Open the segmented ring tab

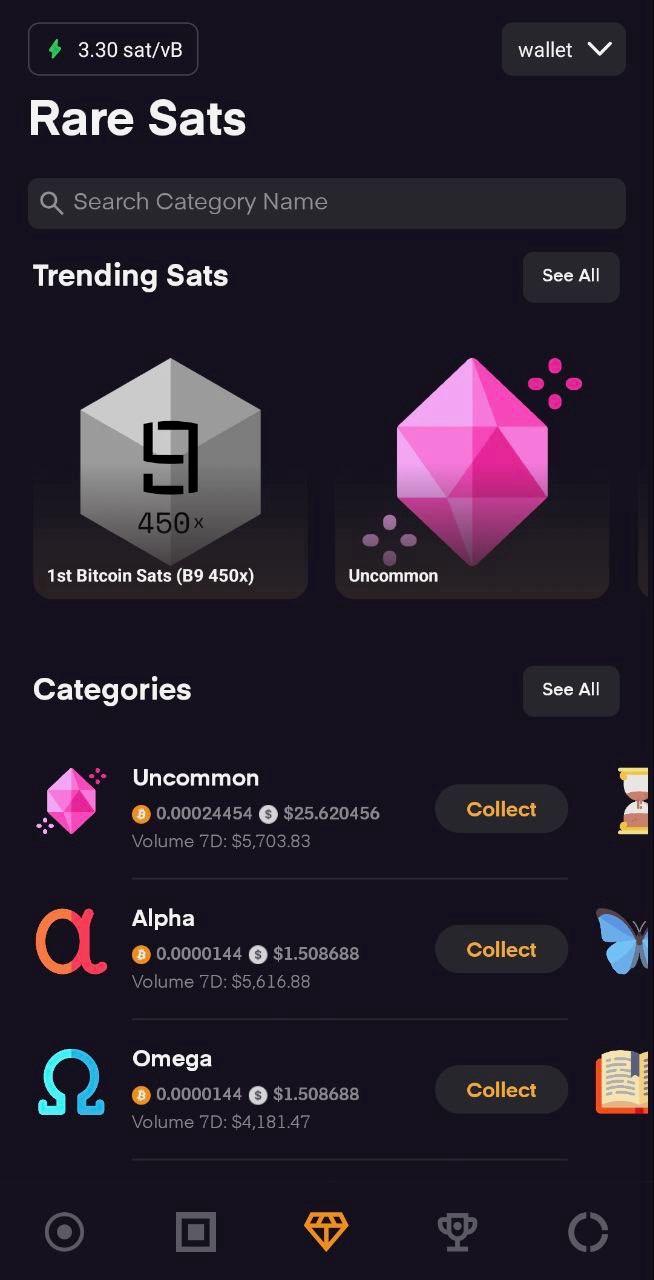tap(588, 1232)
